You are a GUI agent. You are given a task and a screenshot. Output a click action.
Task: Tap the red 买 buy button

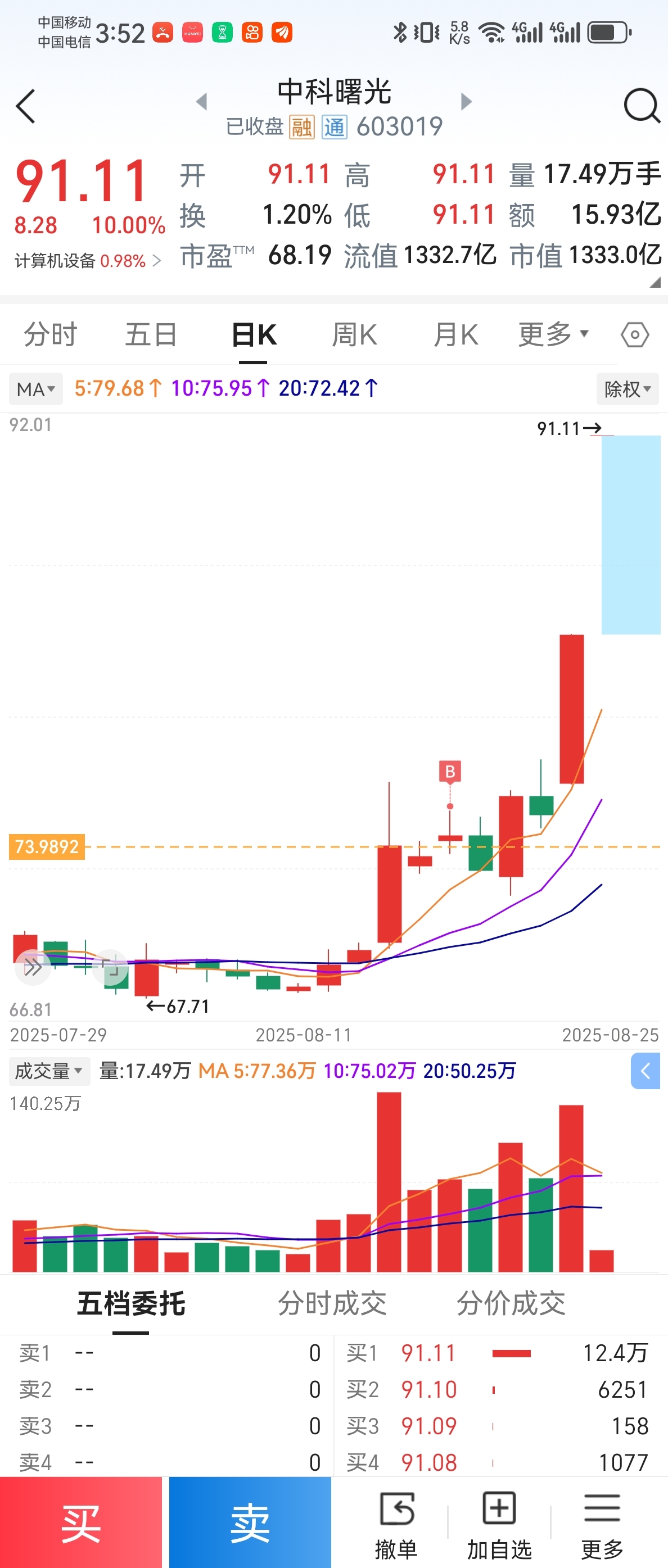82,1522
